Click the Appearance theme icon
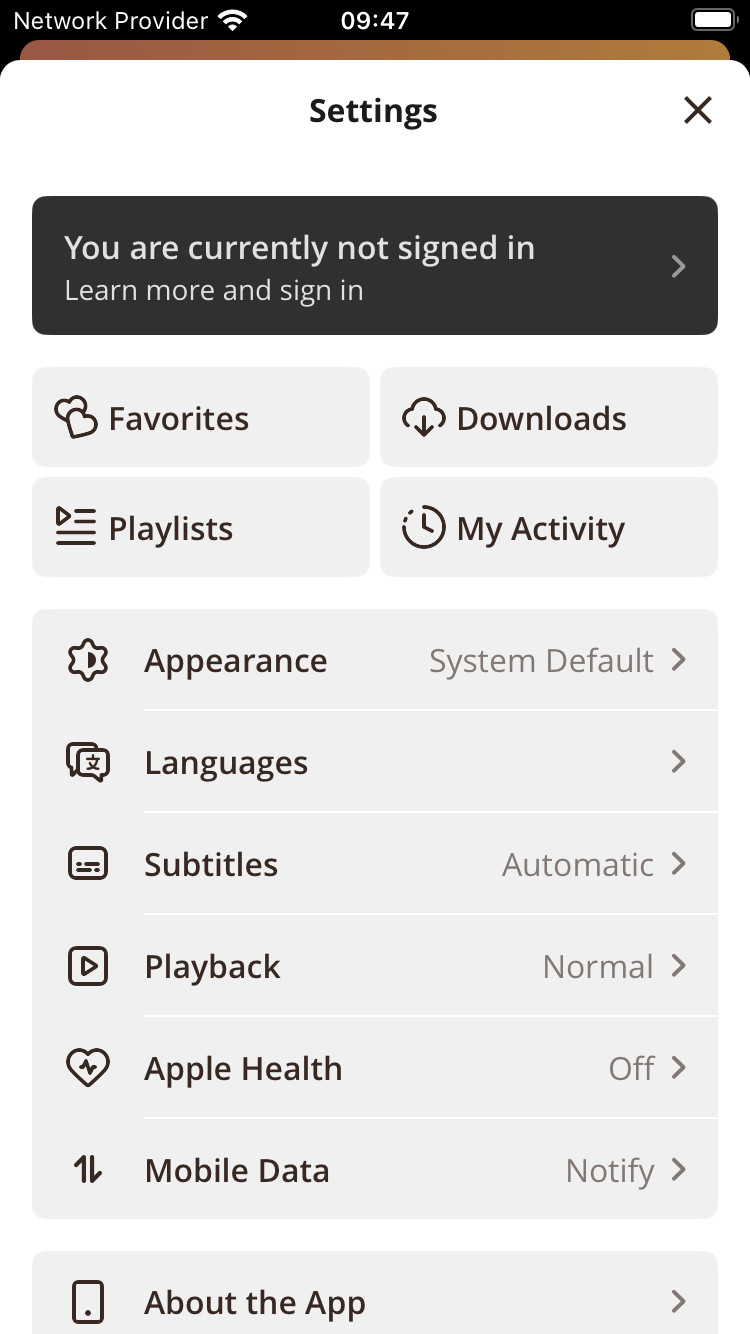This screenshot has height=1334, width=750. tap(88, 660)
